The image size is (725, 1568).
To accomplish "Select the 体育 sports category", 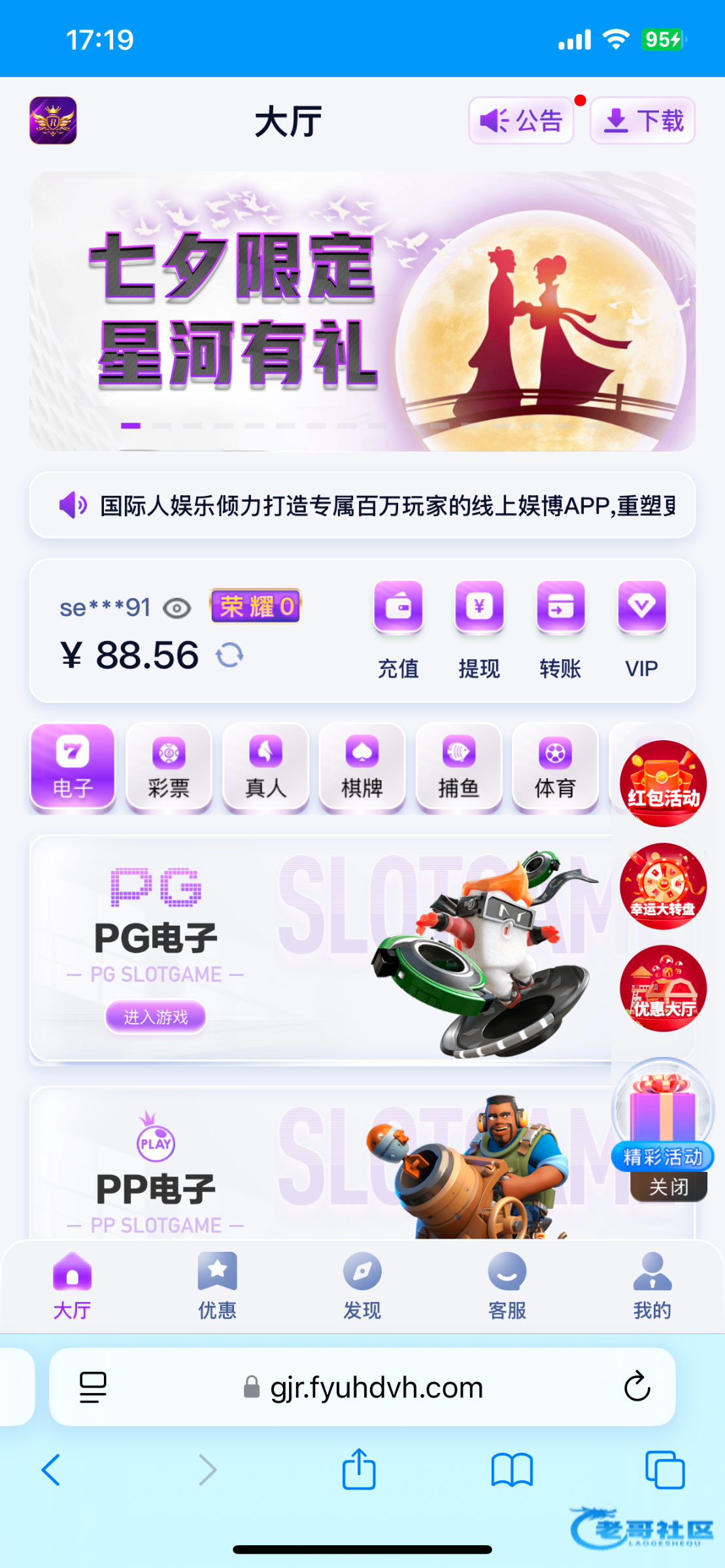I will tap(555, 768).
